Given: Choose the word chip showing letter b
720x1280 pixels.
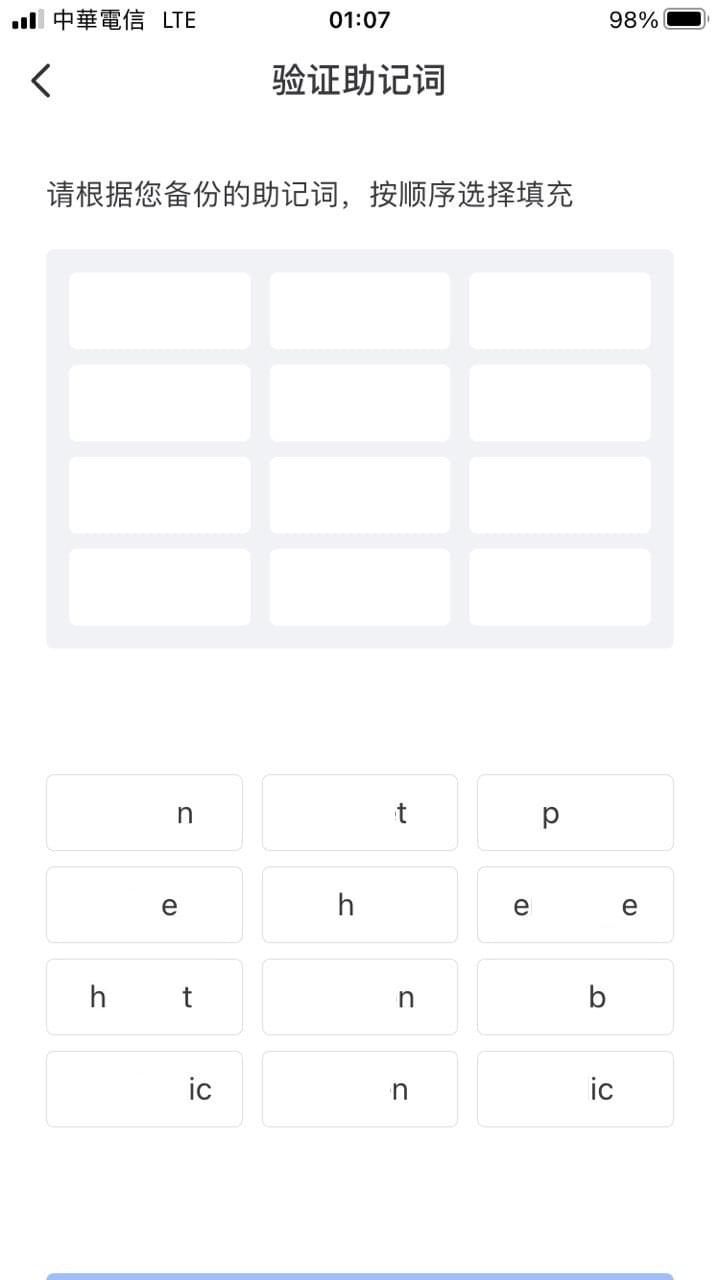Looking at the screenshot, I should 575,997.
